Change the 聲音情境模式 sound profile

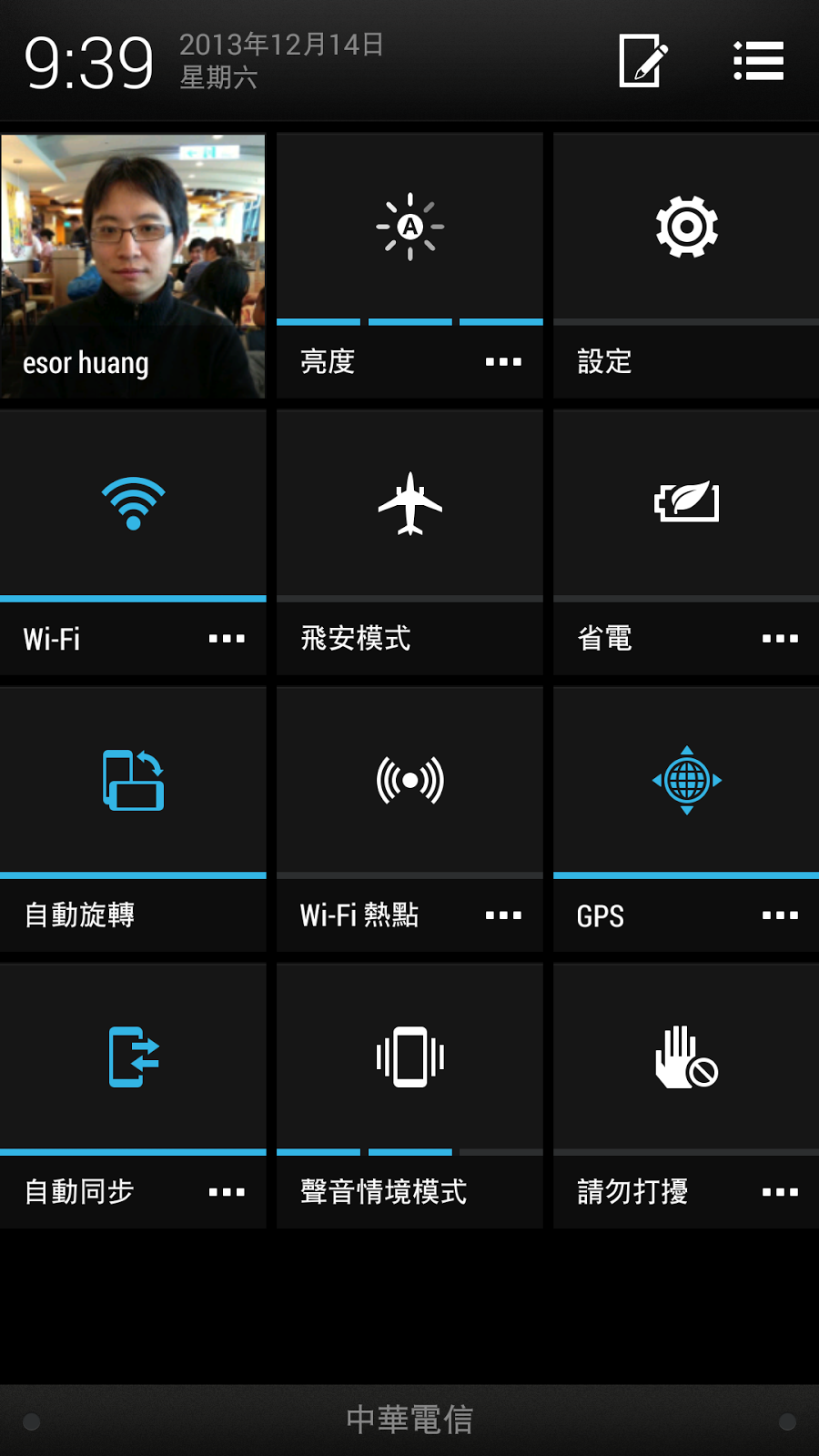click(x=409, y=1057)
